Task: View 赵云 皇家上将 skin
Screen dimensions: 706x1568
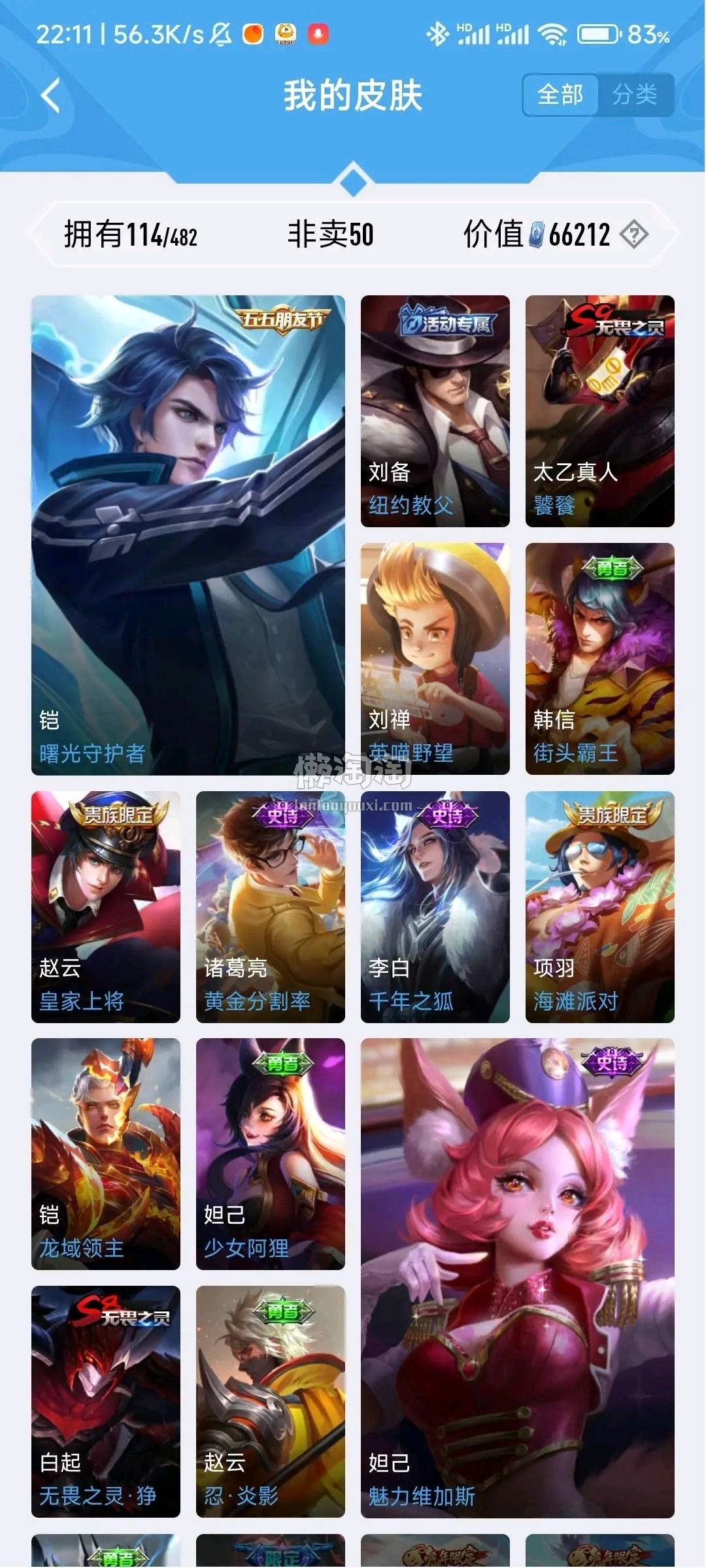Action: 106,906
